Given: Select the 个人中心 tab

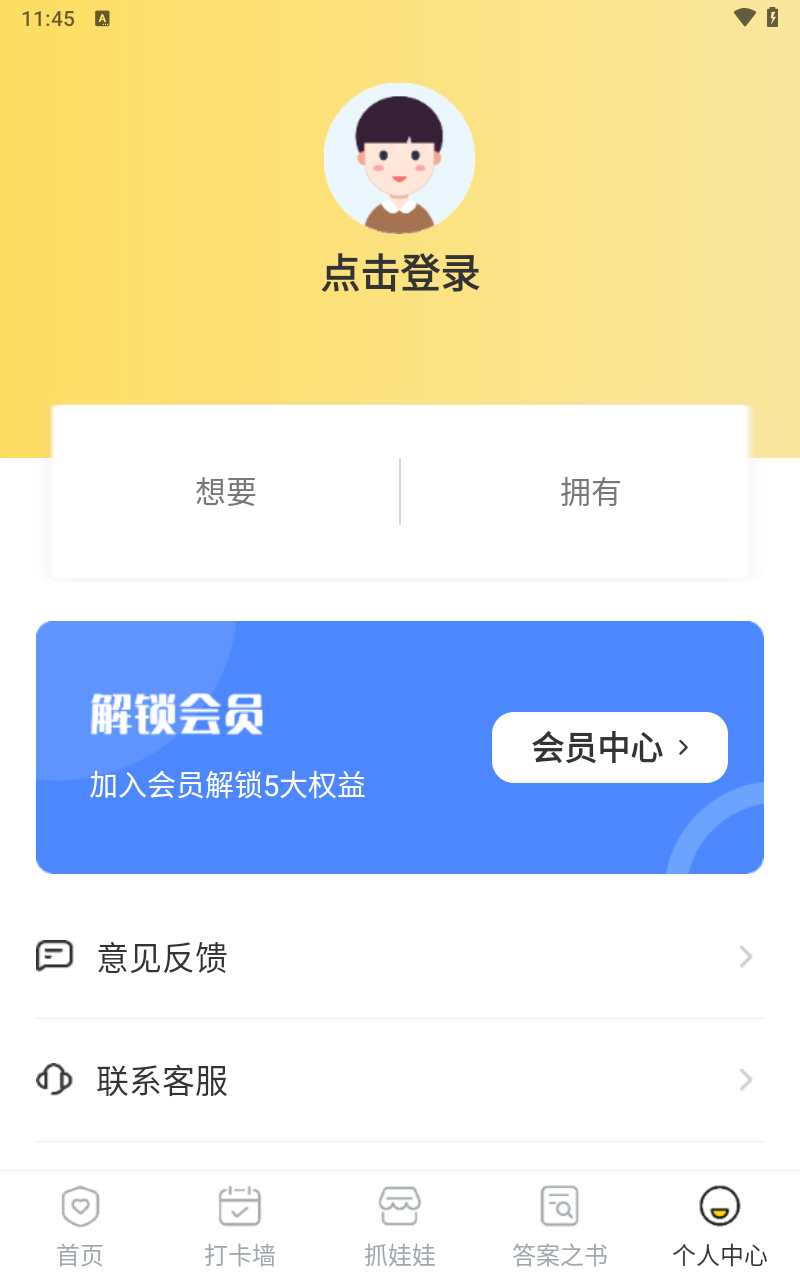Looking at the screenshot, I should tap(719, 1225).
